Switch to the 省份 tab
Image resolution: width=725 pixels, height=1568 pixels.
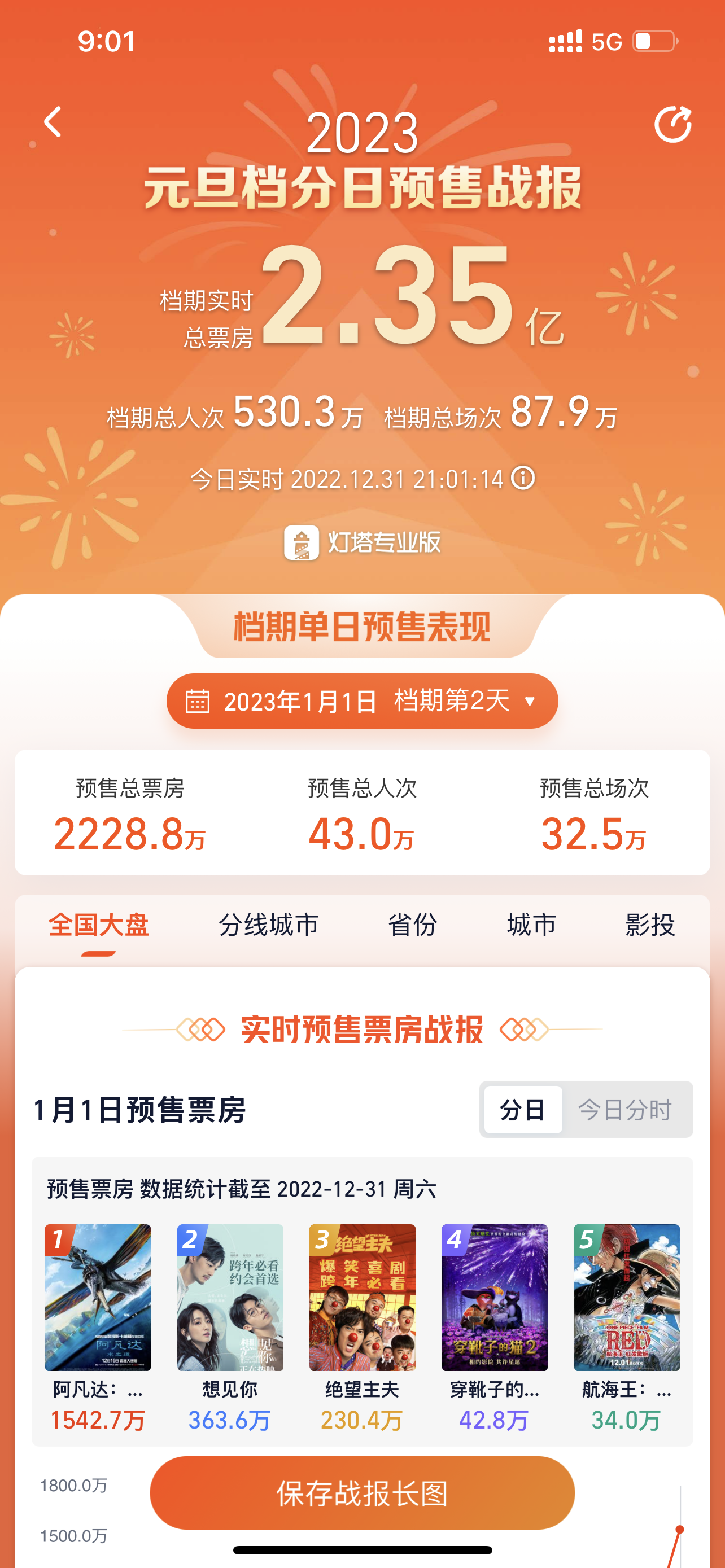click(x=412, y=925)
